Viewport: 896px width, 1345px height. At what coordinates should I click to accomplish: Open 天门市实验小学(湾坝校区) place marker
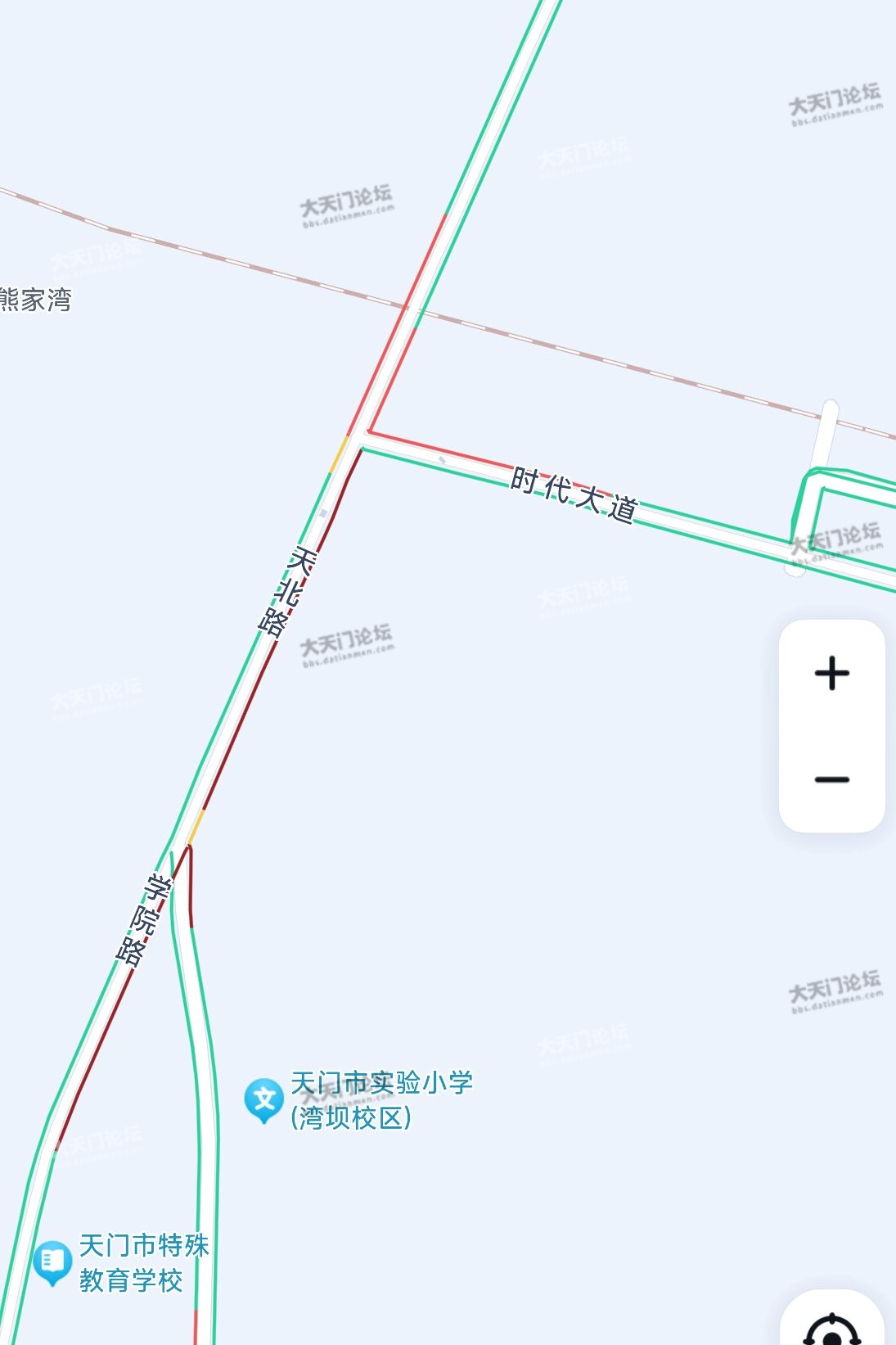tap(263, 1099)
